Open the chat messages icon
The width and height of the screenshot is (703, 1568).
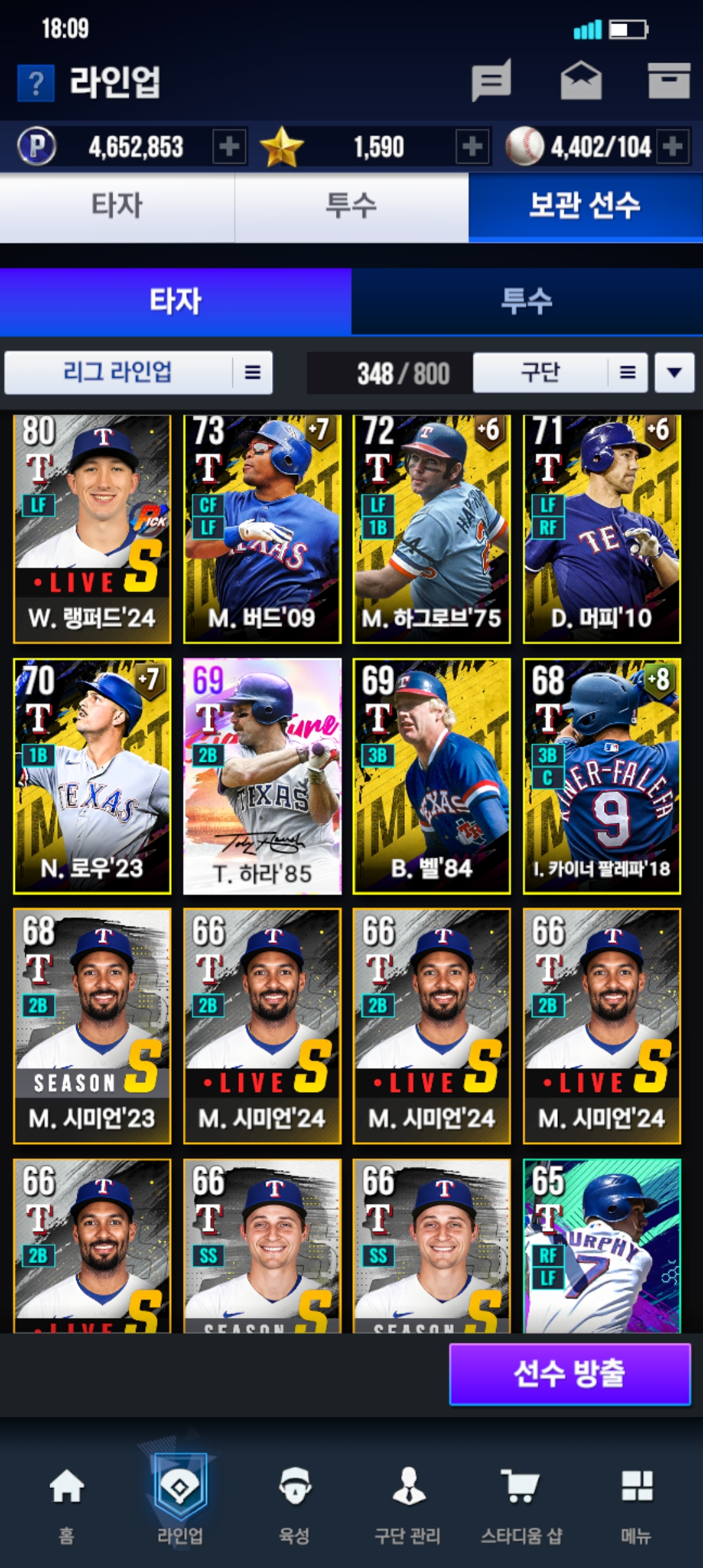click(491, 81)
